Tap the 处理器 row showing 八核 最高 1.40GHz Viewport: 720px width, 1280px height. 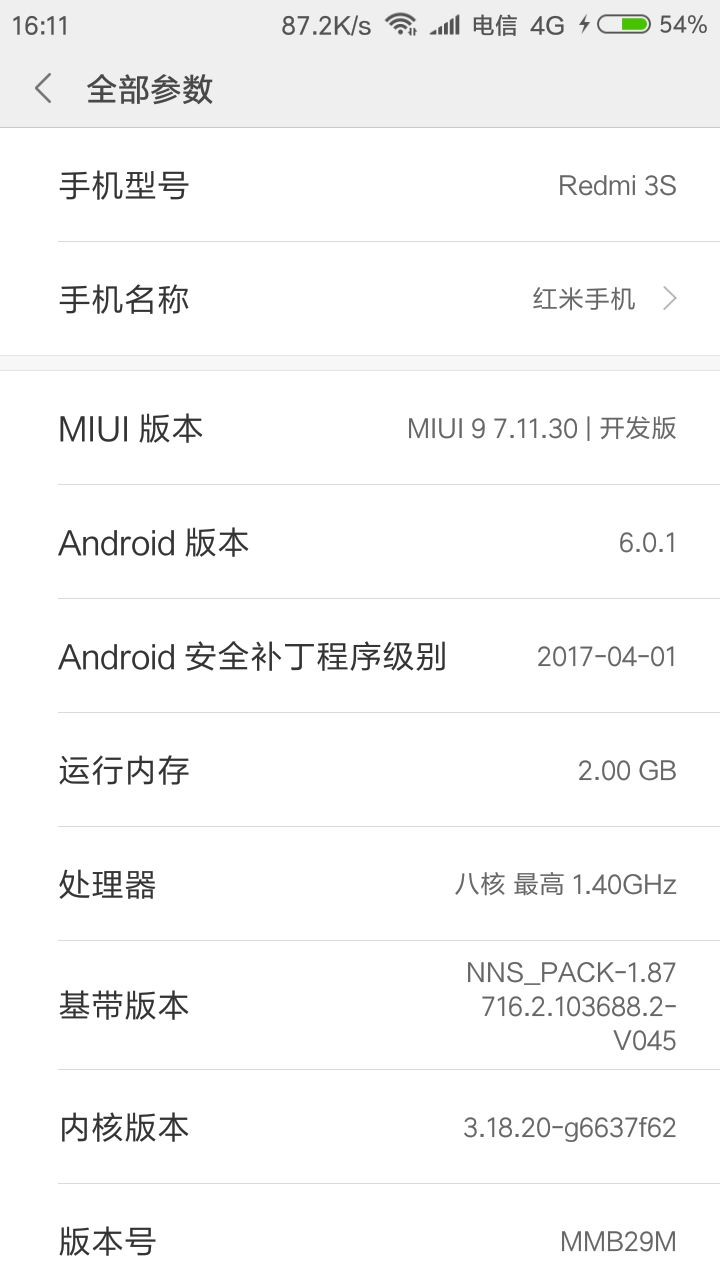pos(360,884)
